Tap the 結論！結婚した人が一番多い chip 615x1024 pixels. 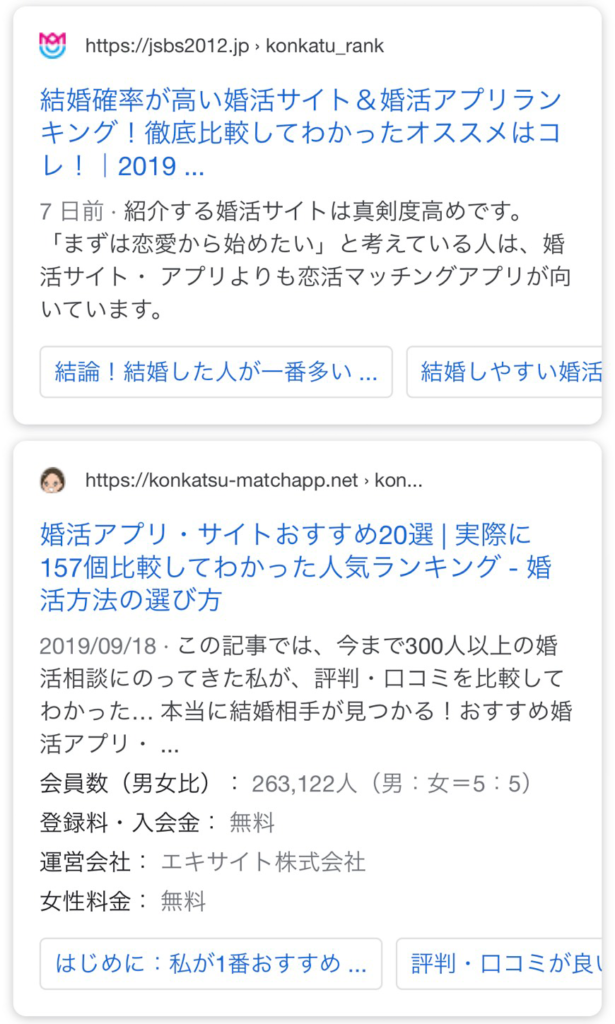pos(216,372)
